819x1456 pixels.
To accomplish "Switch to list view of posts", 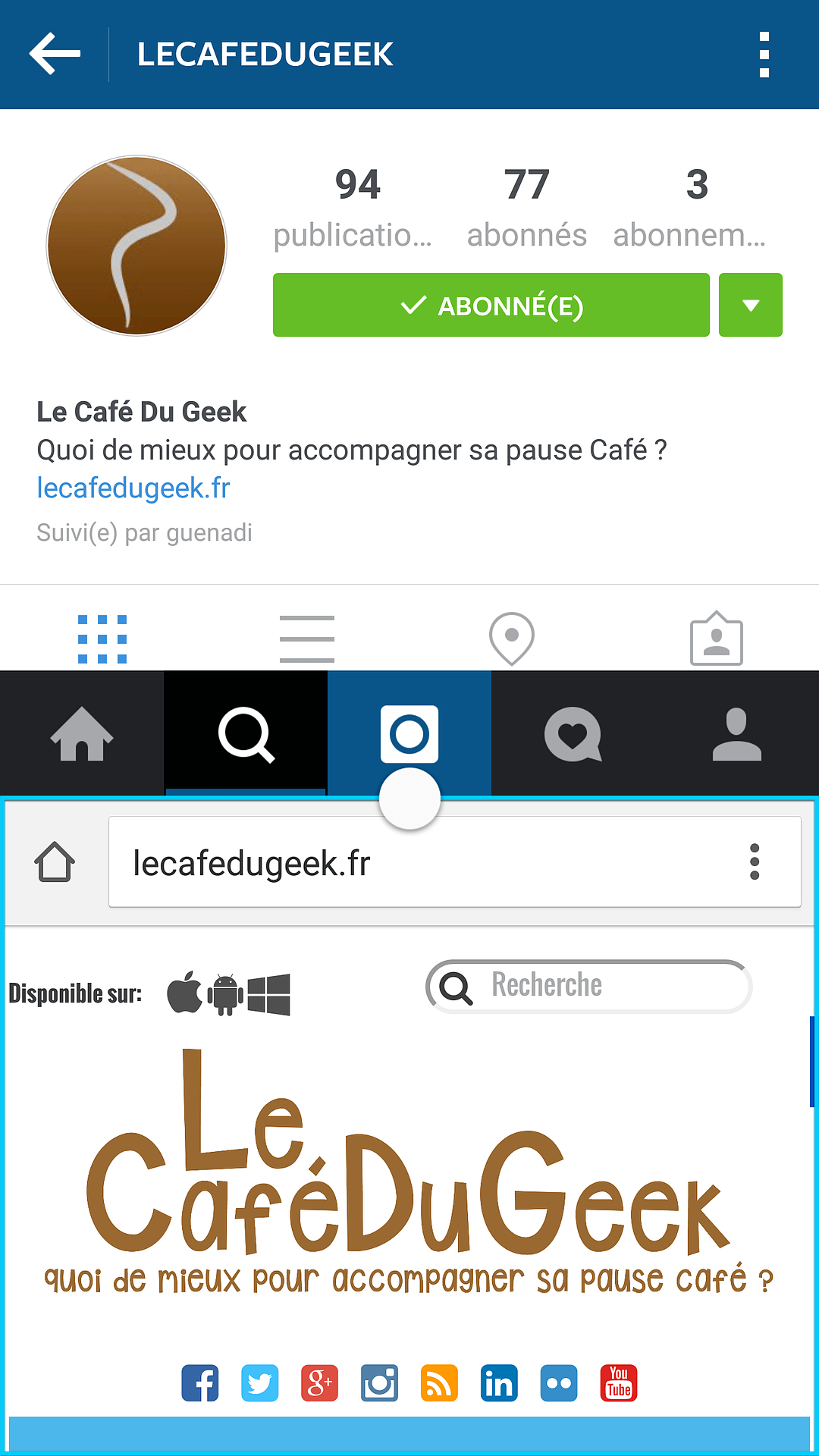I will pos(306,639).
